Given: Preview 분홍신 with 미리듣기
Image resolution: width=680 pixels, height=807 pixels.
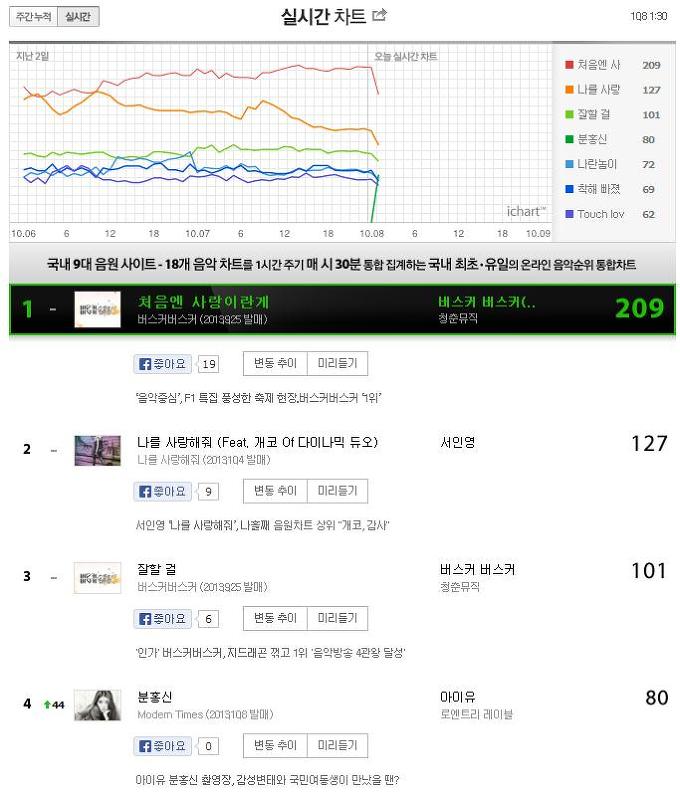Looking at the screenshot, I should tap(337, 745).
